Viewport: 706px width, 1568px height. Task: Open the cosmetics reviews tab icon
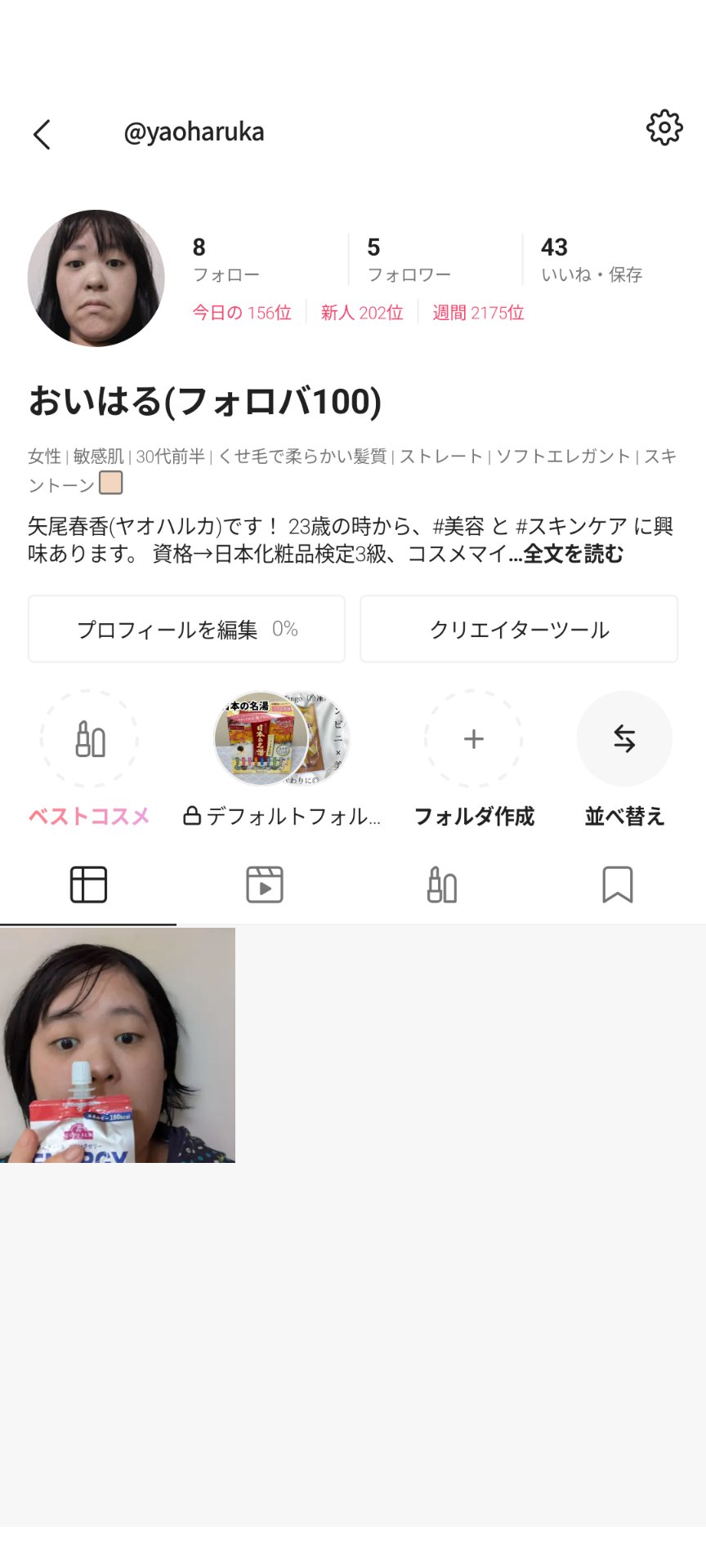(441, 883)
